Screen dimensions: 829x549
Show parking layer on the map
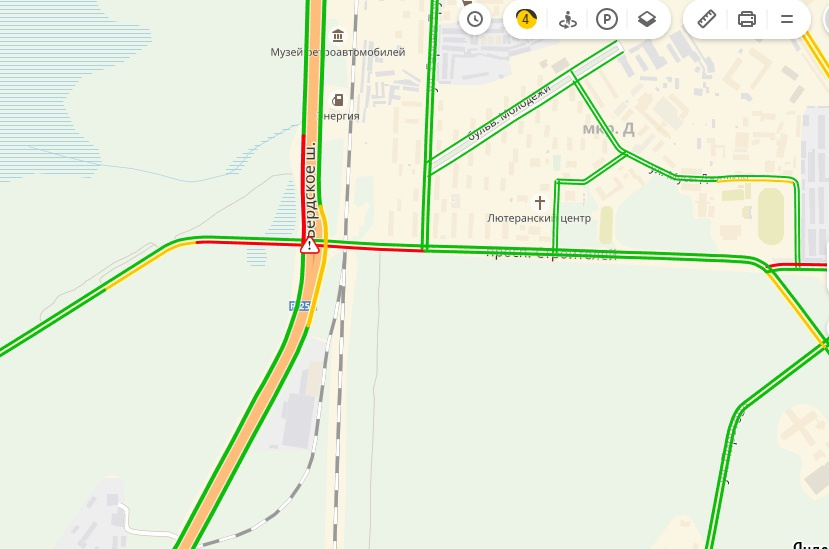606,19
